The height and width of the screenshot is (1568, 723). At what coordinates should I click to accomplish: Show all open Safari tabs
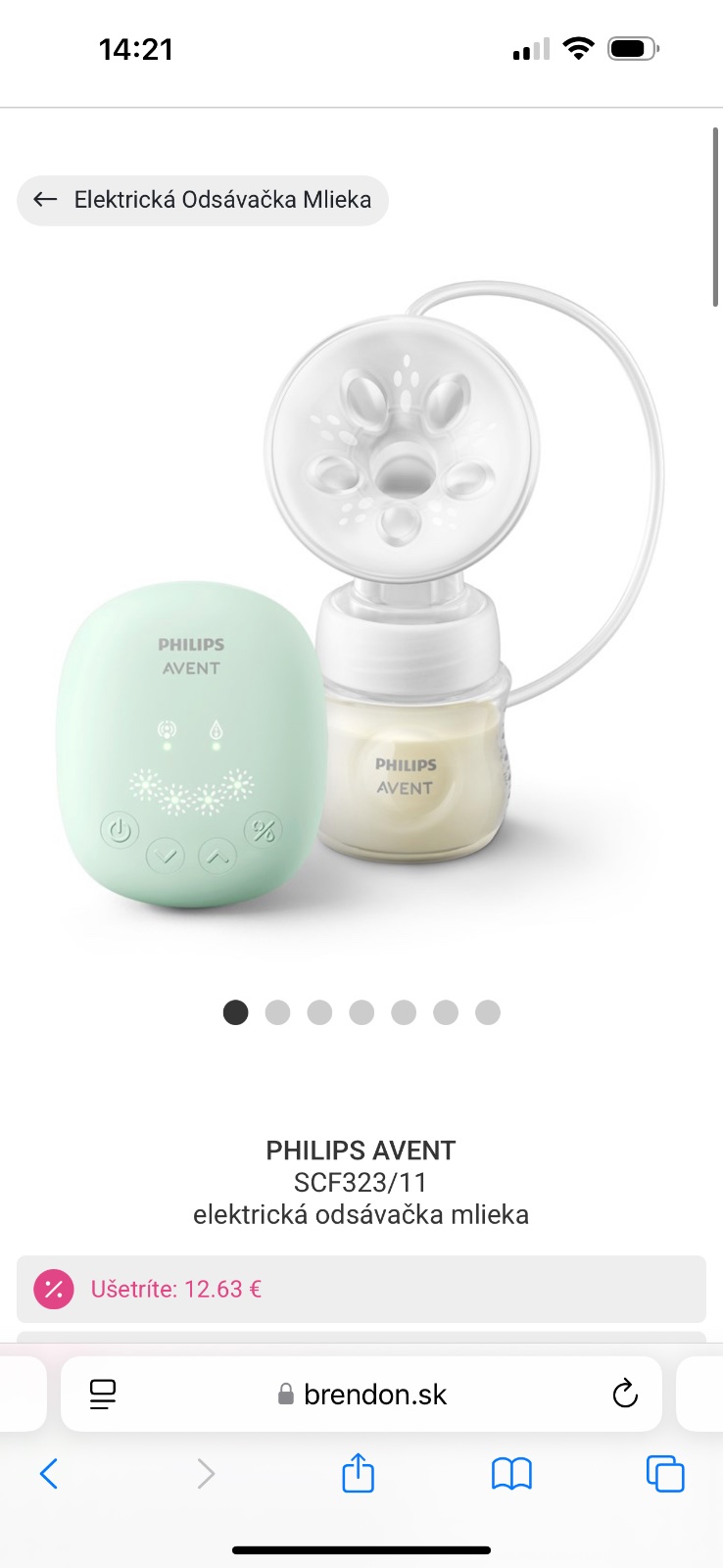(665, 1473)
